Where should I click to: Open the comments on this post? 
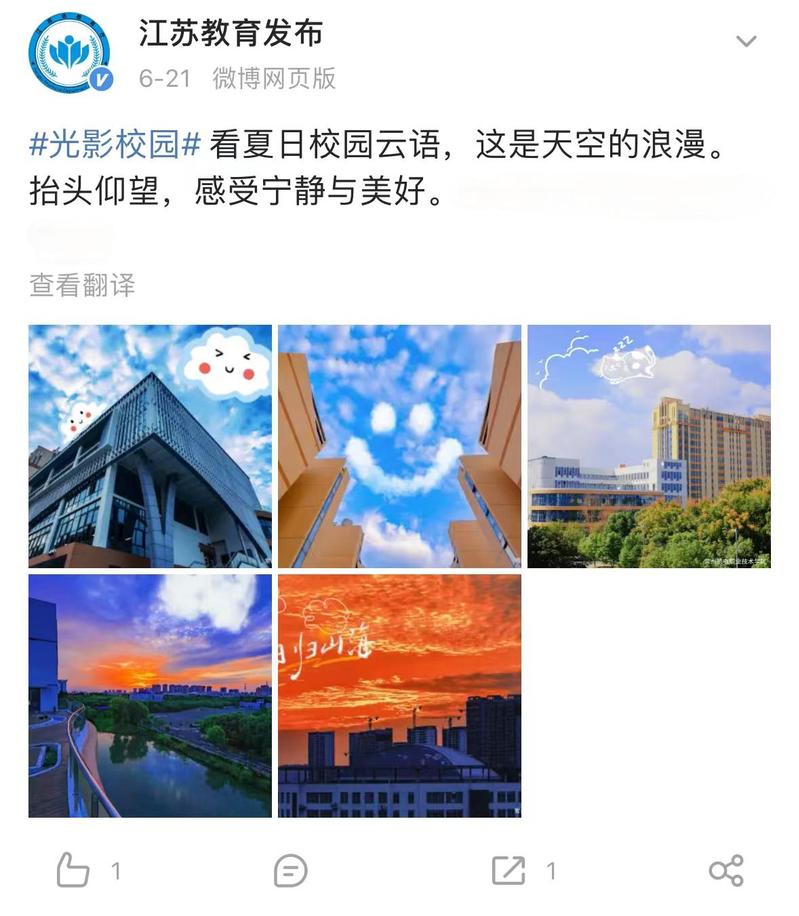(290, 871)
